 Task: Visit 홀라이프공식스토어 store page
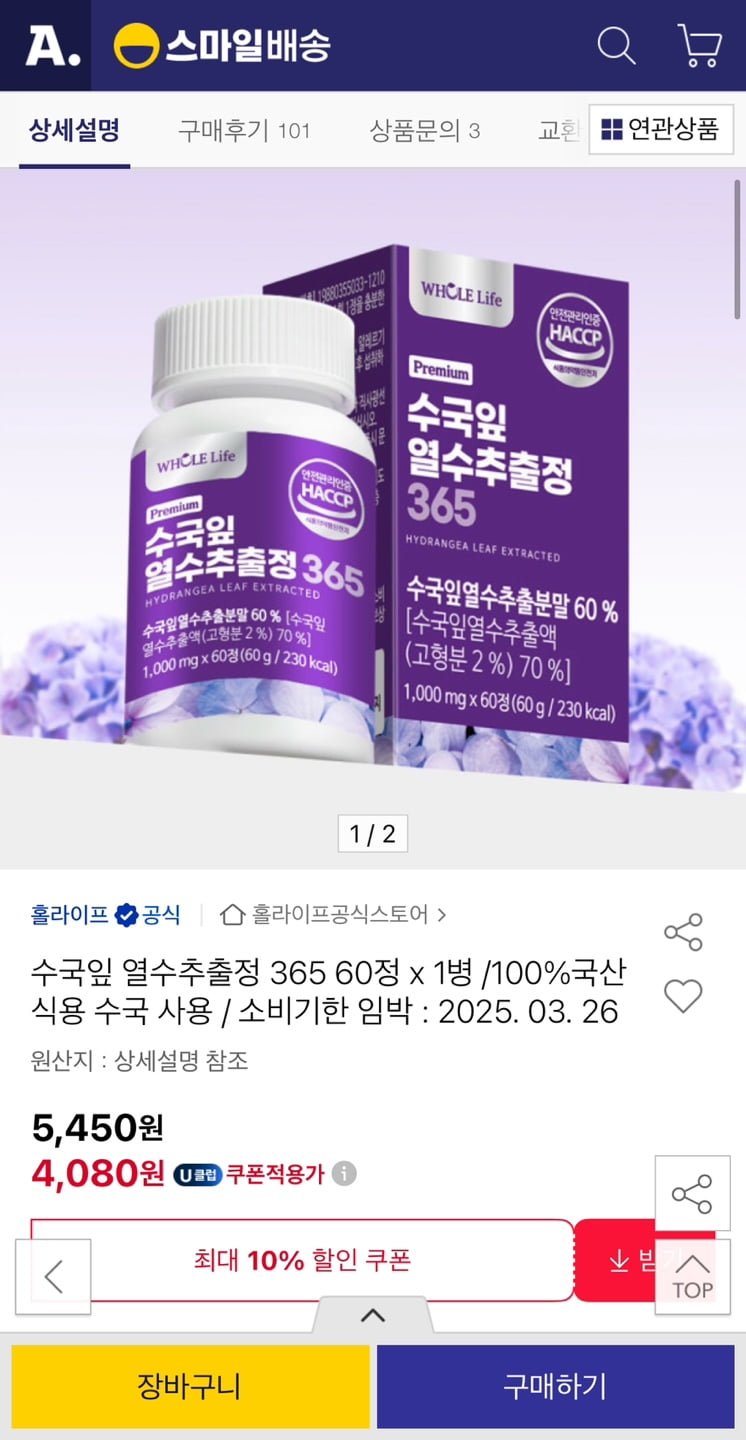coord(336,914)
